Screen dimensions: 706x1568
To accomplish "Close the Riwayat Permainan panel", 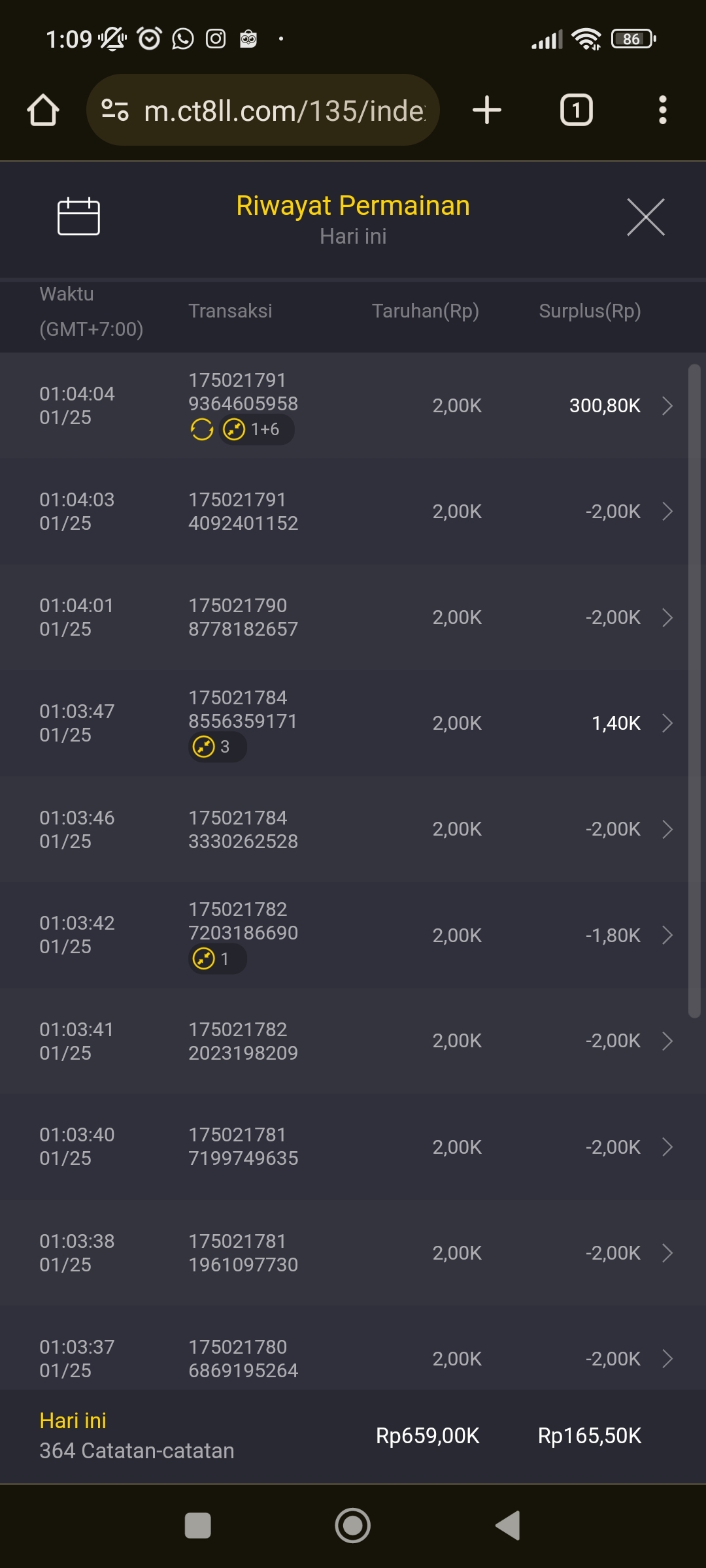I will click(645, 217).
